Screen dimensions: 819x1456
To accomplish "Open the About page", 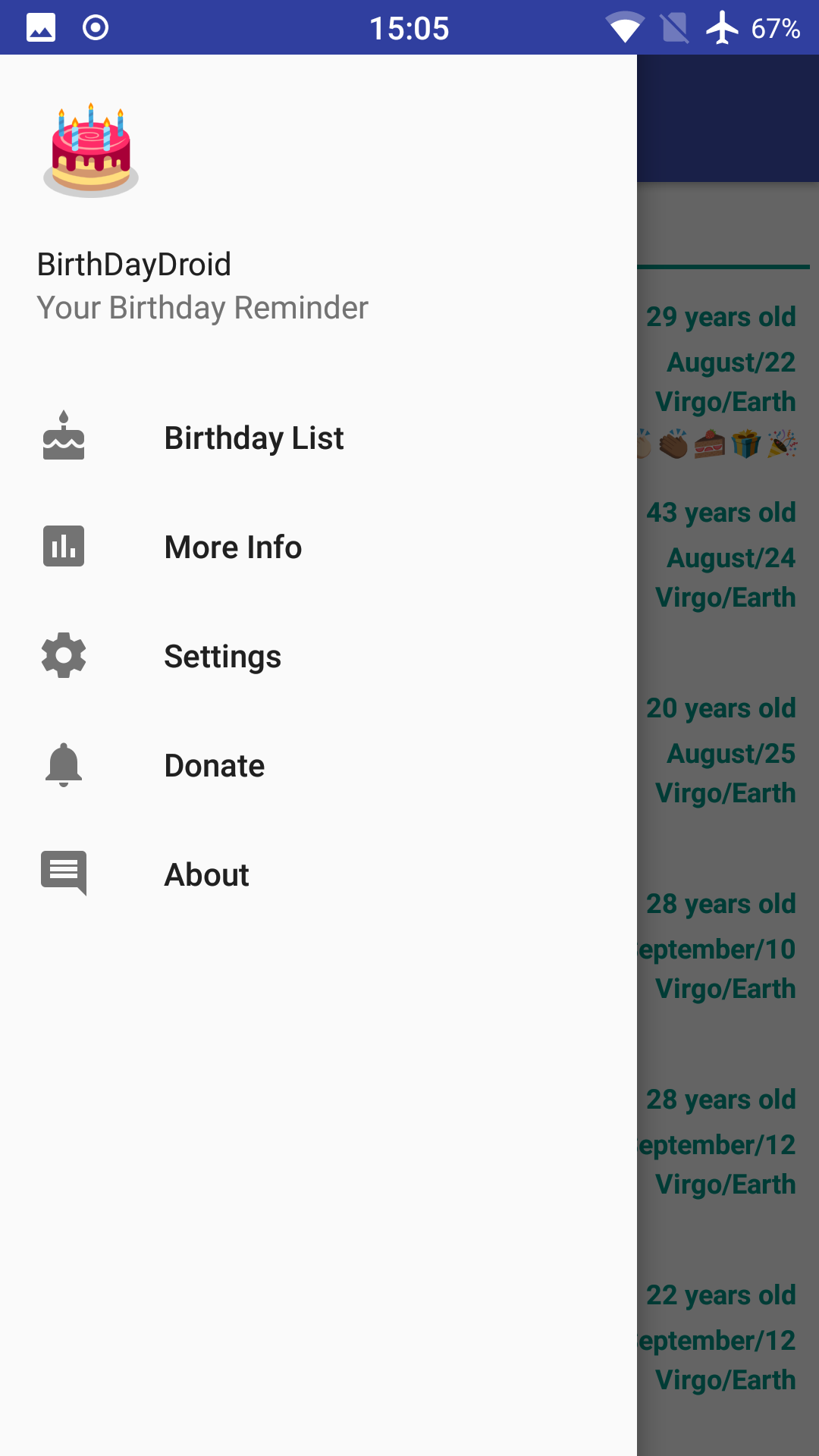I will (x=206, y=875).
